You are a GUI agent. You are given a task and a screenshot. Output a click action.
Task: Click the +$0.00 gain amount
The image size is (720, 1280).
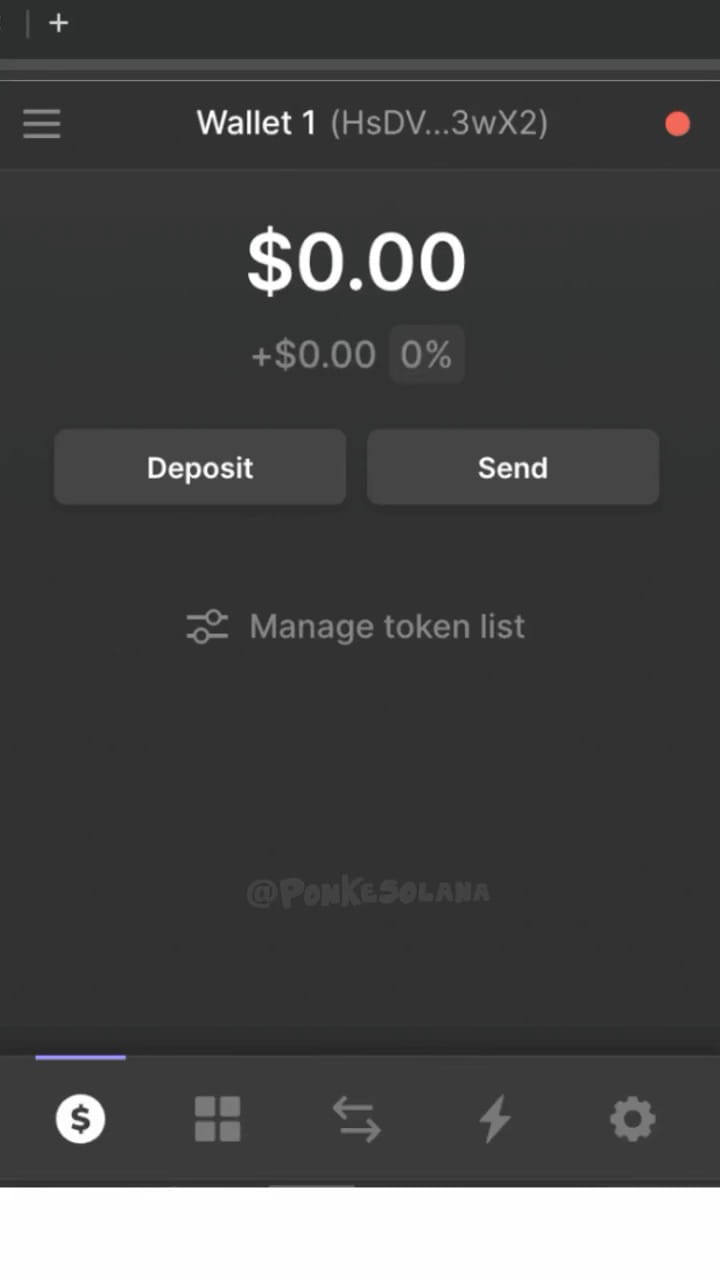tap(313, 354)
